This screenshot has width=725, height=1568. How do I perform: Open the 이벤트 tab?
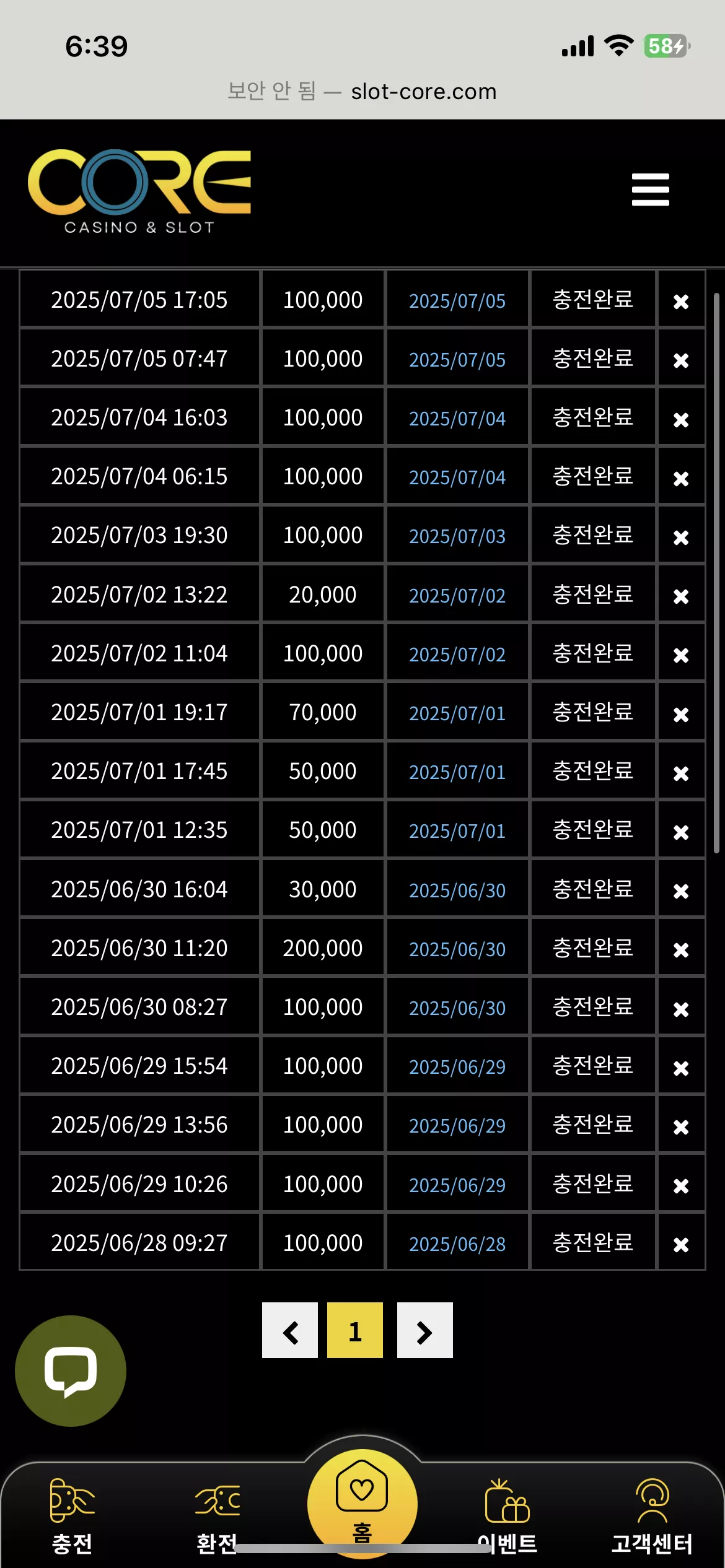pyautogui.click(x=507, y=1517)
